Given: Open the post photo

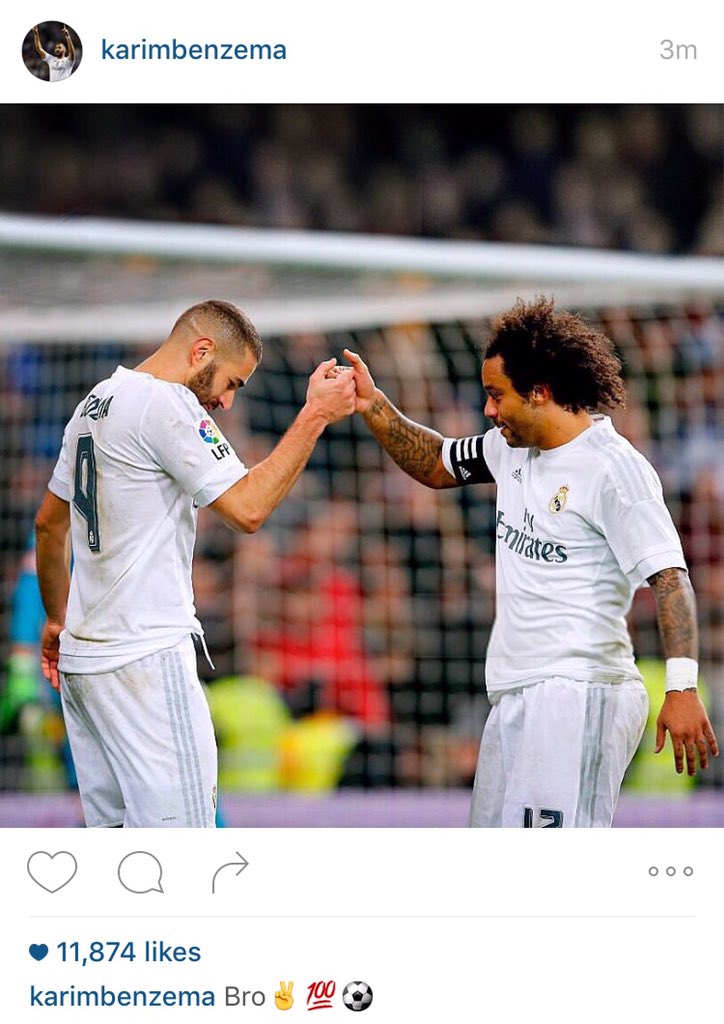Looking at the screenshot, I should point(362,465).
